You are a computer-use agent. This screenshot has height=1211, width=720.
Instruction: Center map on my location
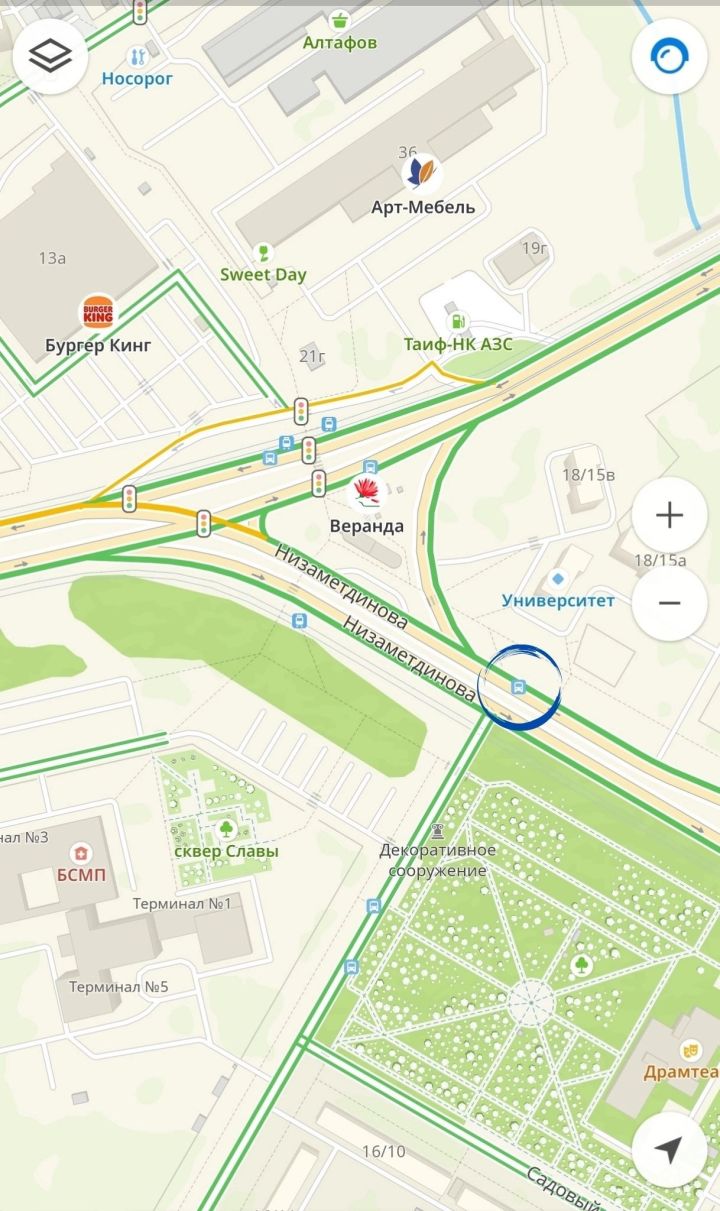[x=669, y=1149]
